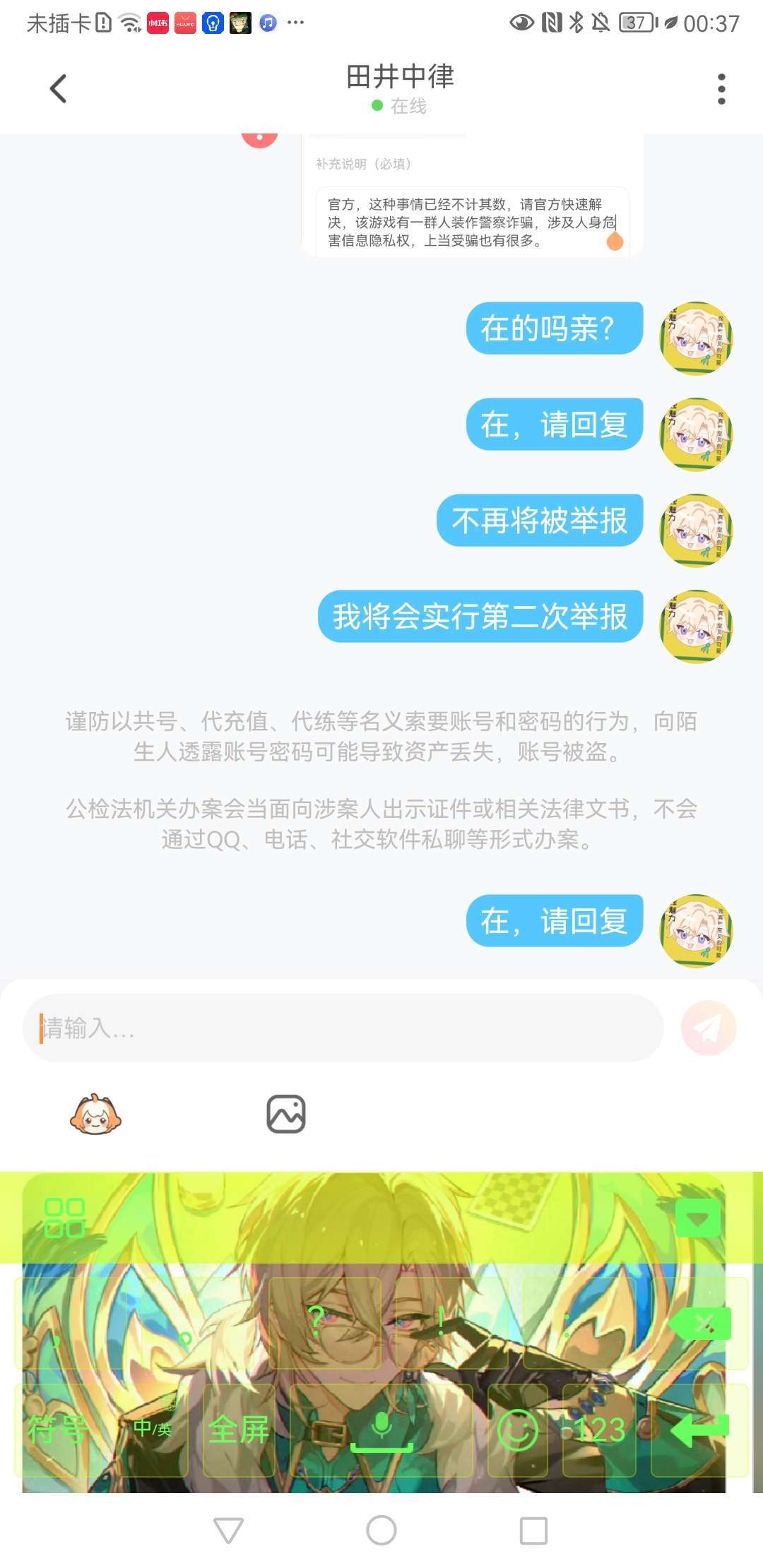Open the keyboard's four-square menu
This screenshot has width=763, height=1568.
(64, 1218)
